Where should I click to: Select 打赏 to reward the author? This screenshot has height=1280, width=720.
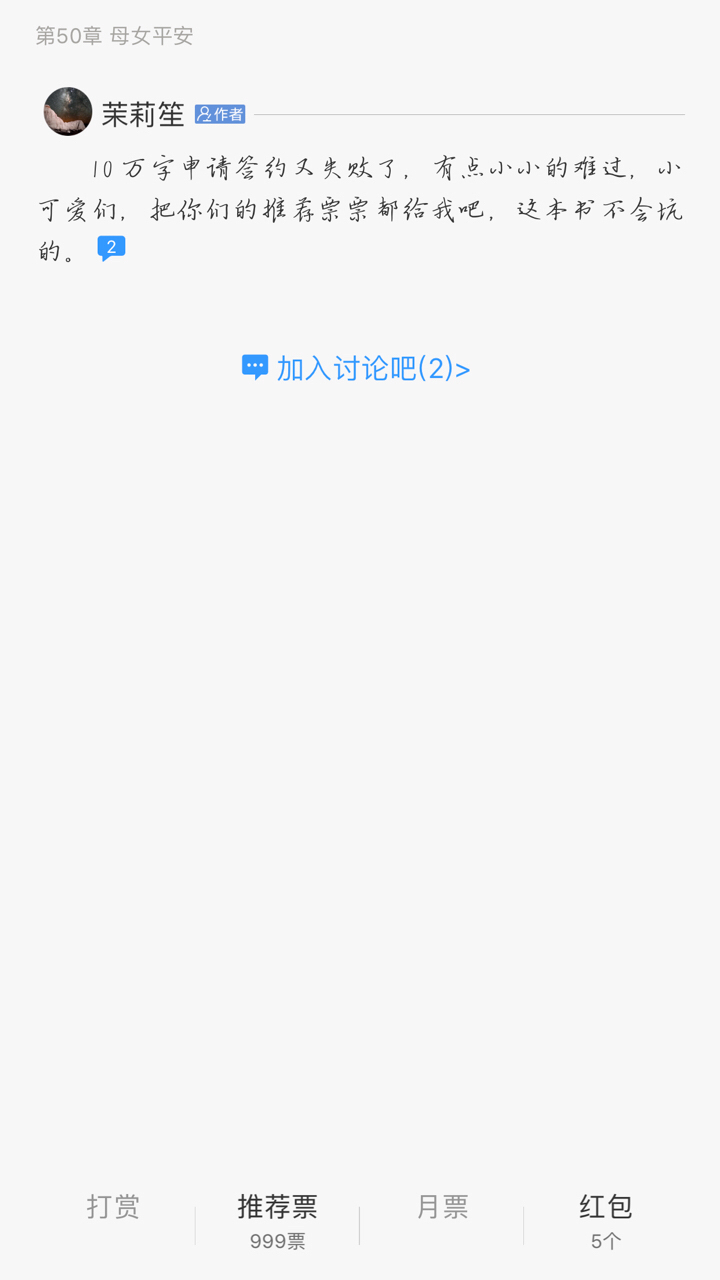[113, 1207]
